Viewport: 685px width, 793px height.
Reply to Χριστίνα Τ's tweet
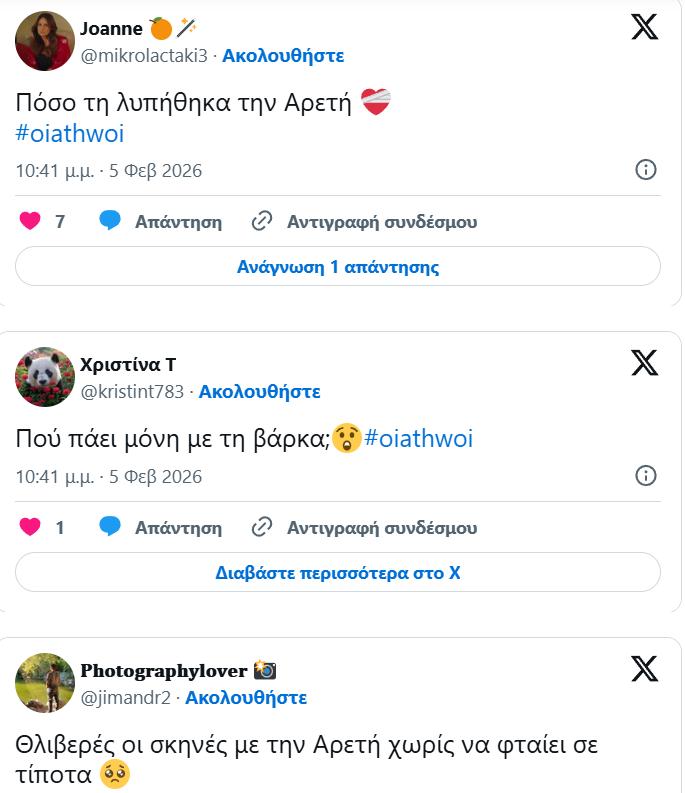161,528
